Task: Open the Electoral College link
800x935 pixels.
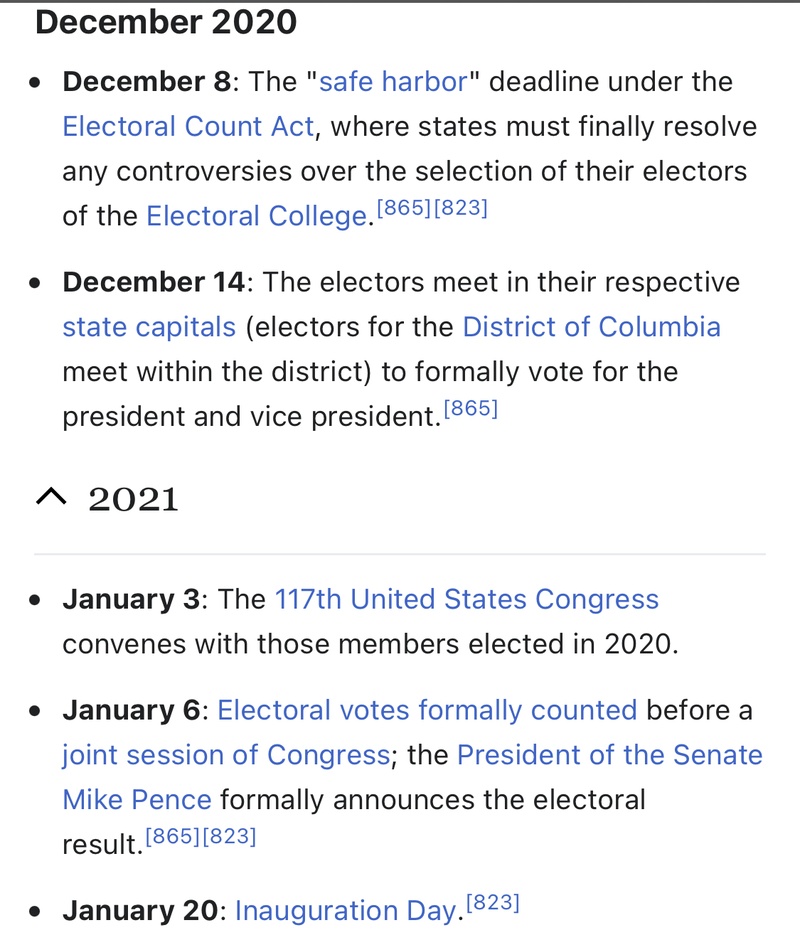Action: coord(257,216)
